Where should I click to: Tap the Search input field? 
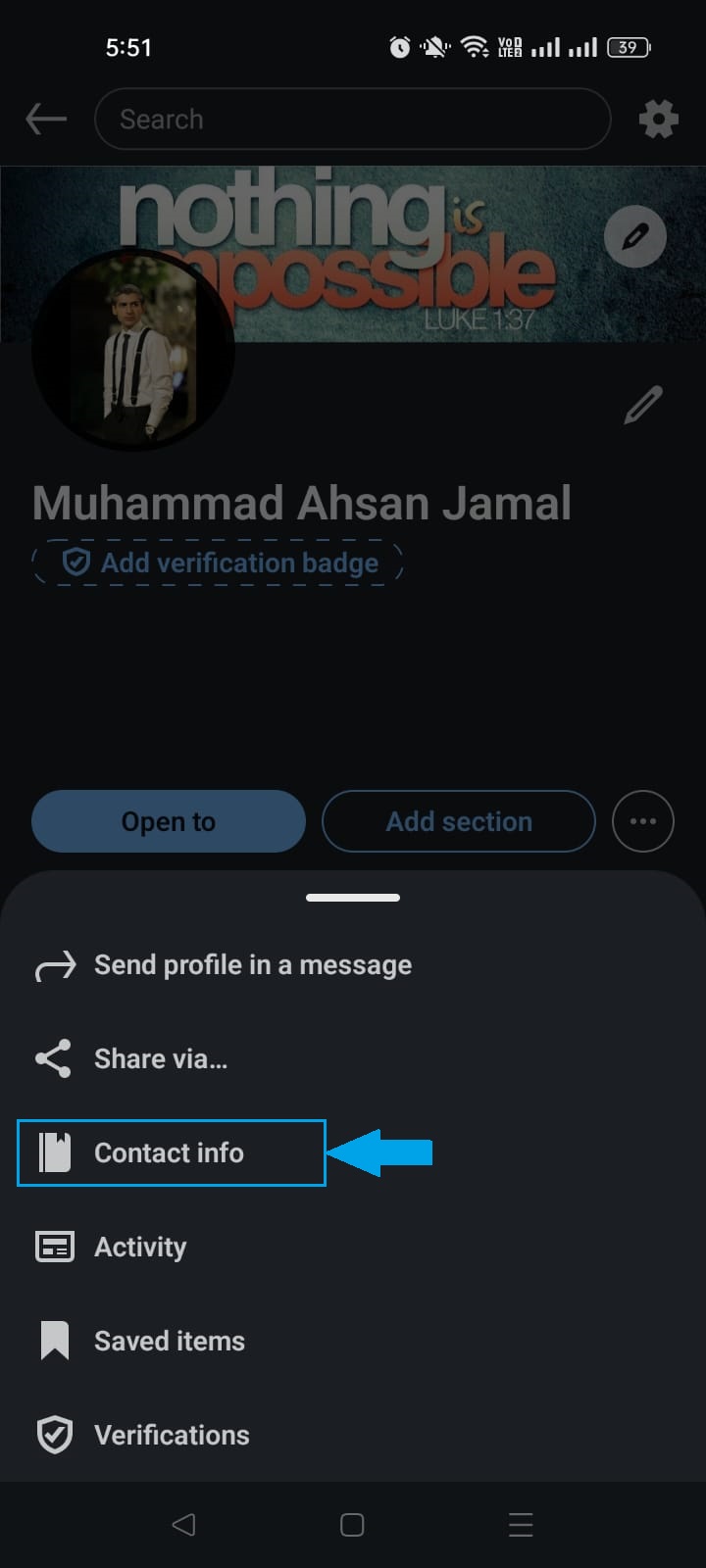pos(351,119)
